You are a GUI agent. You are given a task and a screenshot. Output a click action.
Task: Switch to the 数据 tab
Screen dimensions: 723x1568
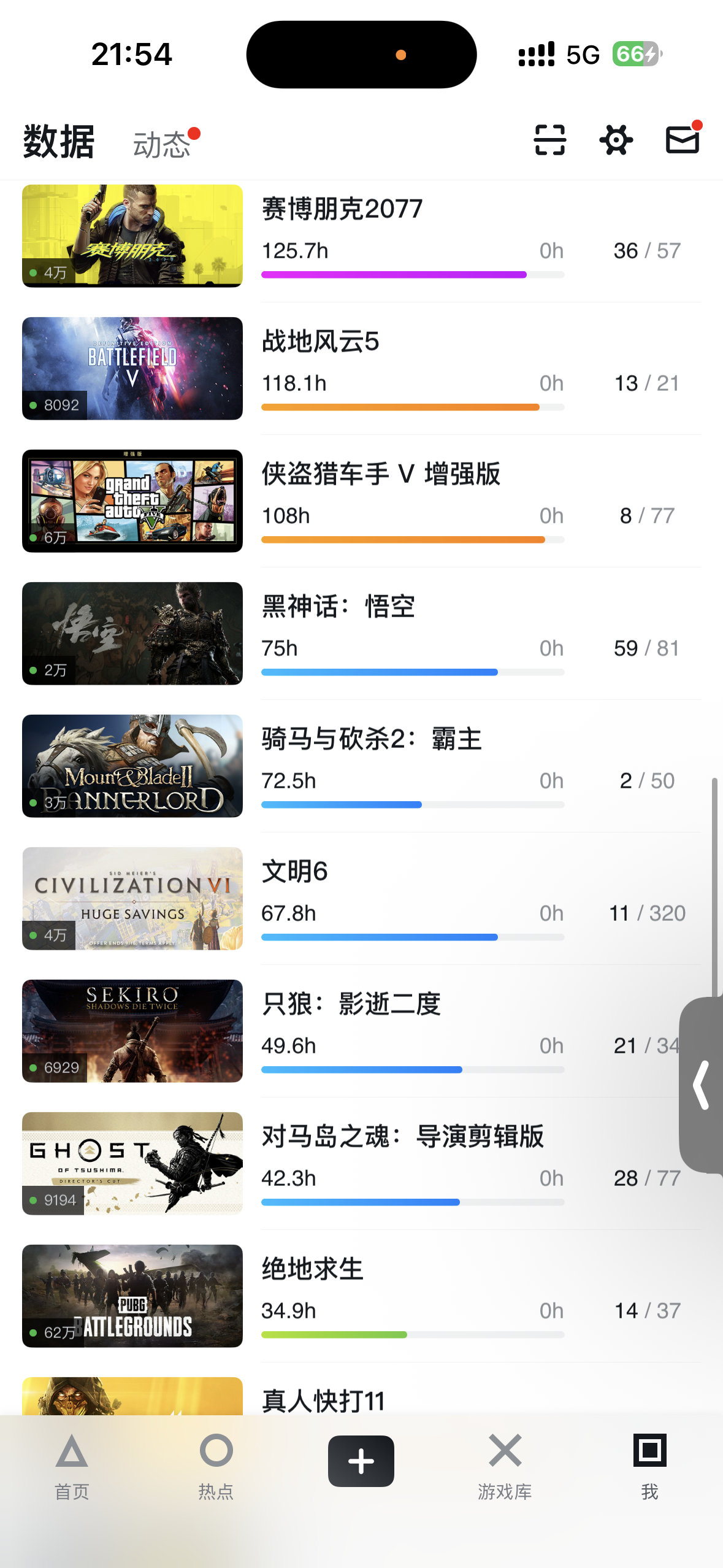[59, 142]
